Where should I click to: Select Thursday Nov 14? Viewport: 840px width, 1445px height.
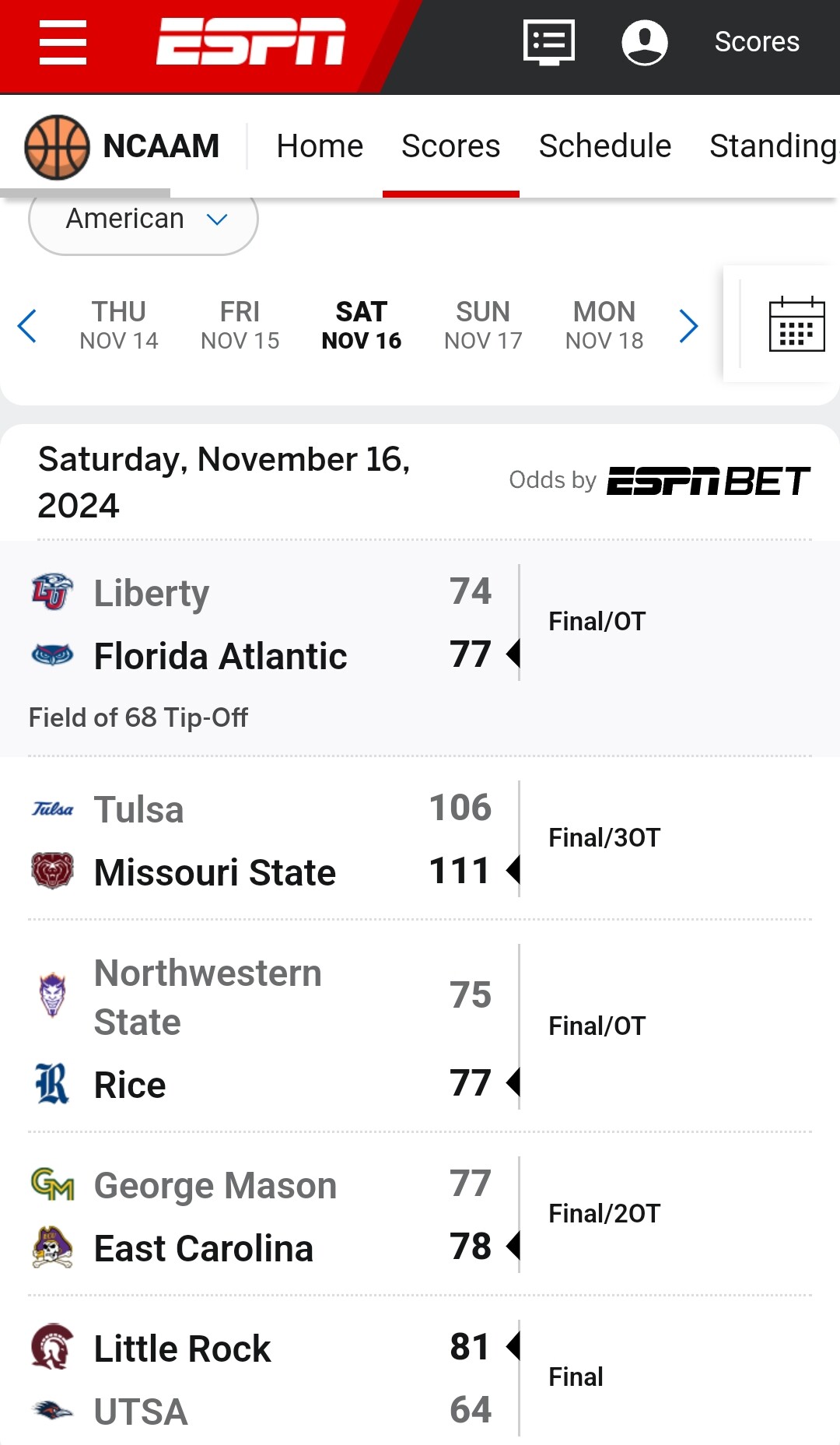pyautogui.click(x=119, y=325)
